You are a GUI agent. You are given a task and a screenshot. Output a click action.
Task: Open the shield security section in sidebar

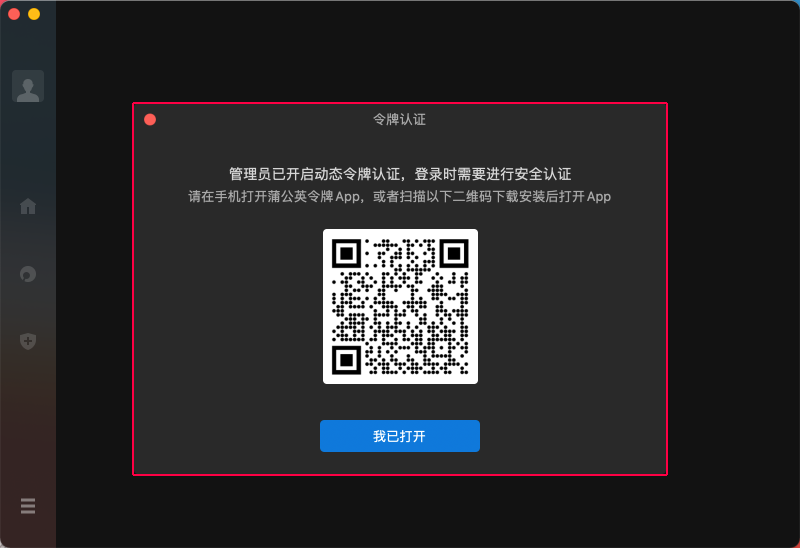[x=28, y=341]
